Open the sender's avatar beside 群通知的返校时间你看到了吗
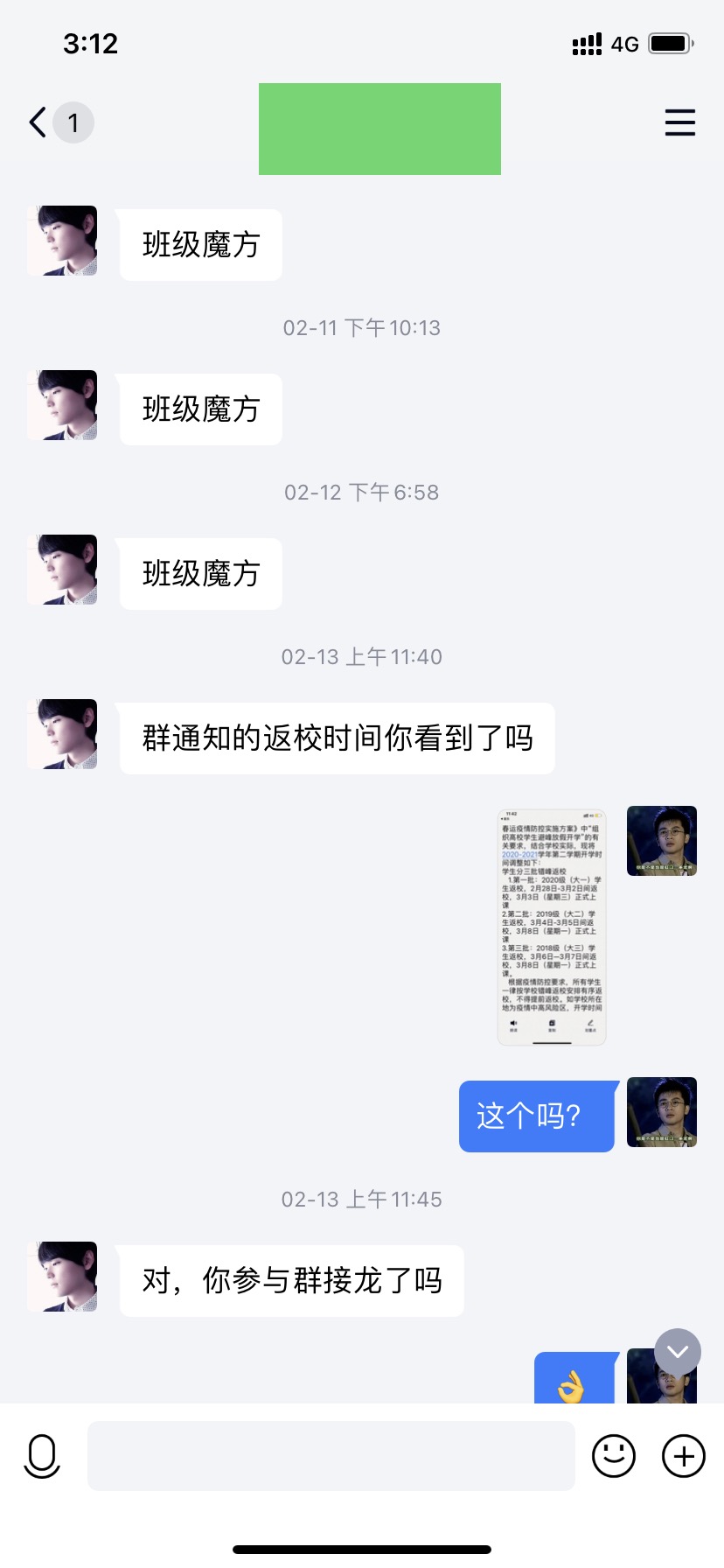The image size is (724, 1568). coord(62,734)
